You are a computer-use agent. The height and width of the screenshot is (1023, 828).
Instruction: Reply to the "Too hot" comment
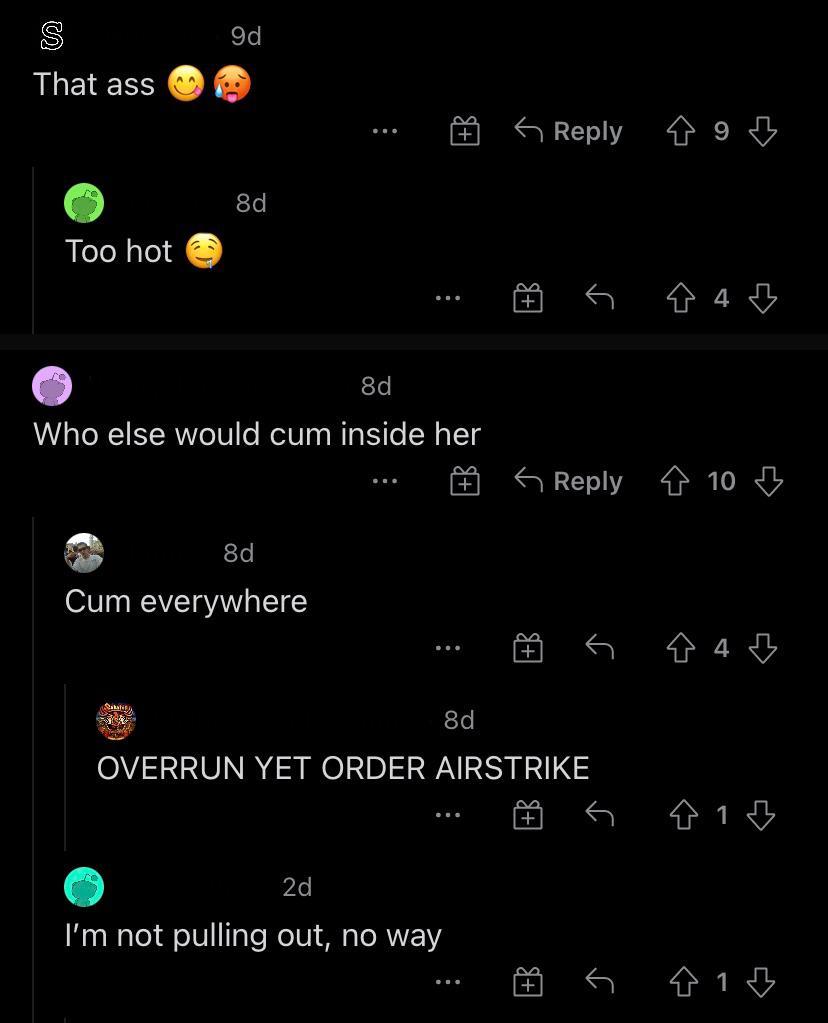pyautogui.click(x=599, y=297)
